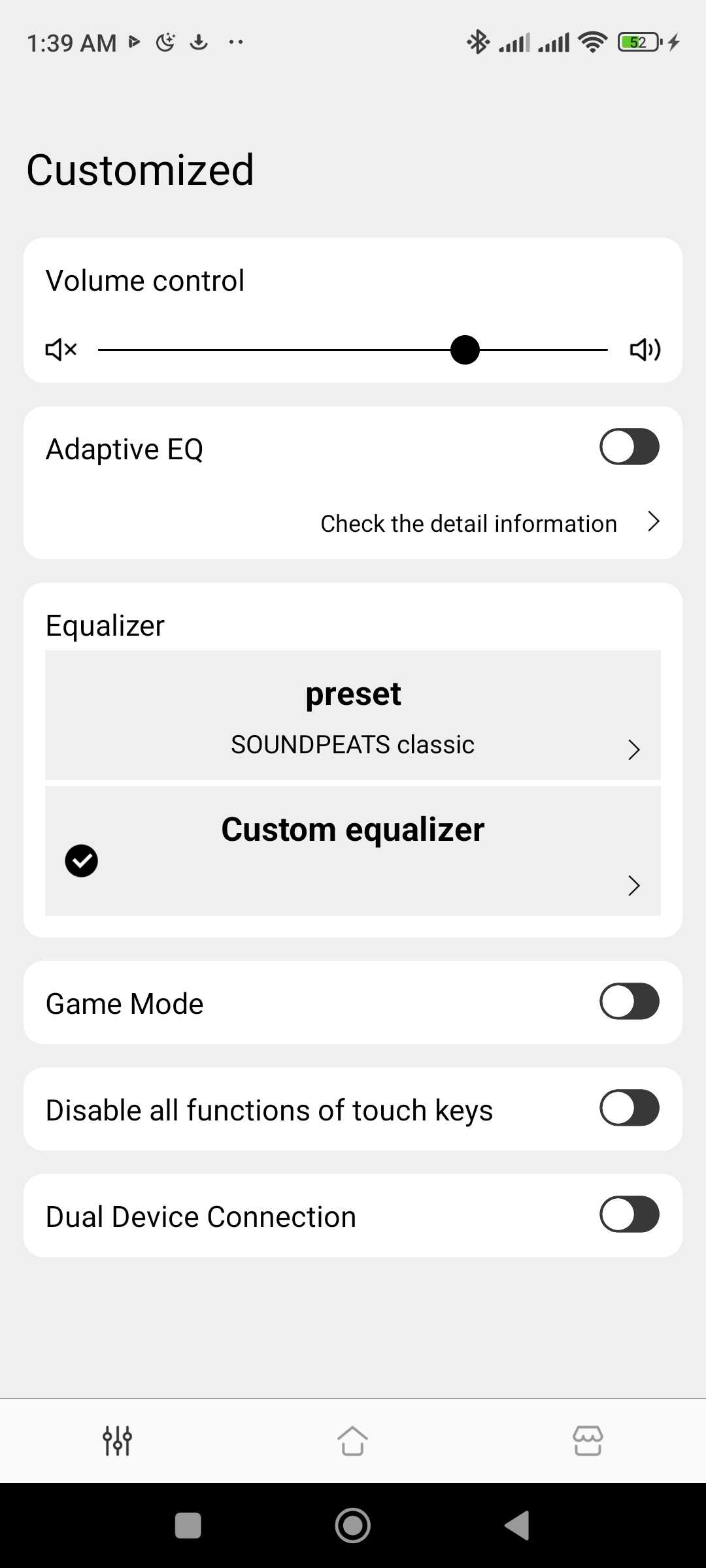Go to the home tab
This screenshot has width=706, height=1568.
click(352, 1441)
